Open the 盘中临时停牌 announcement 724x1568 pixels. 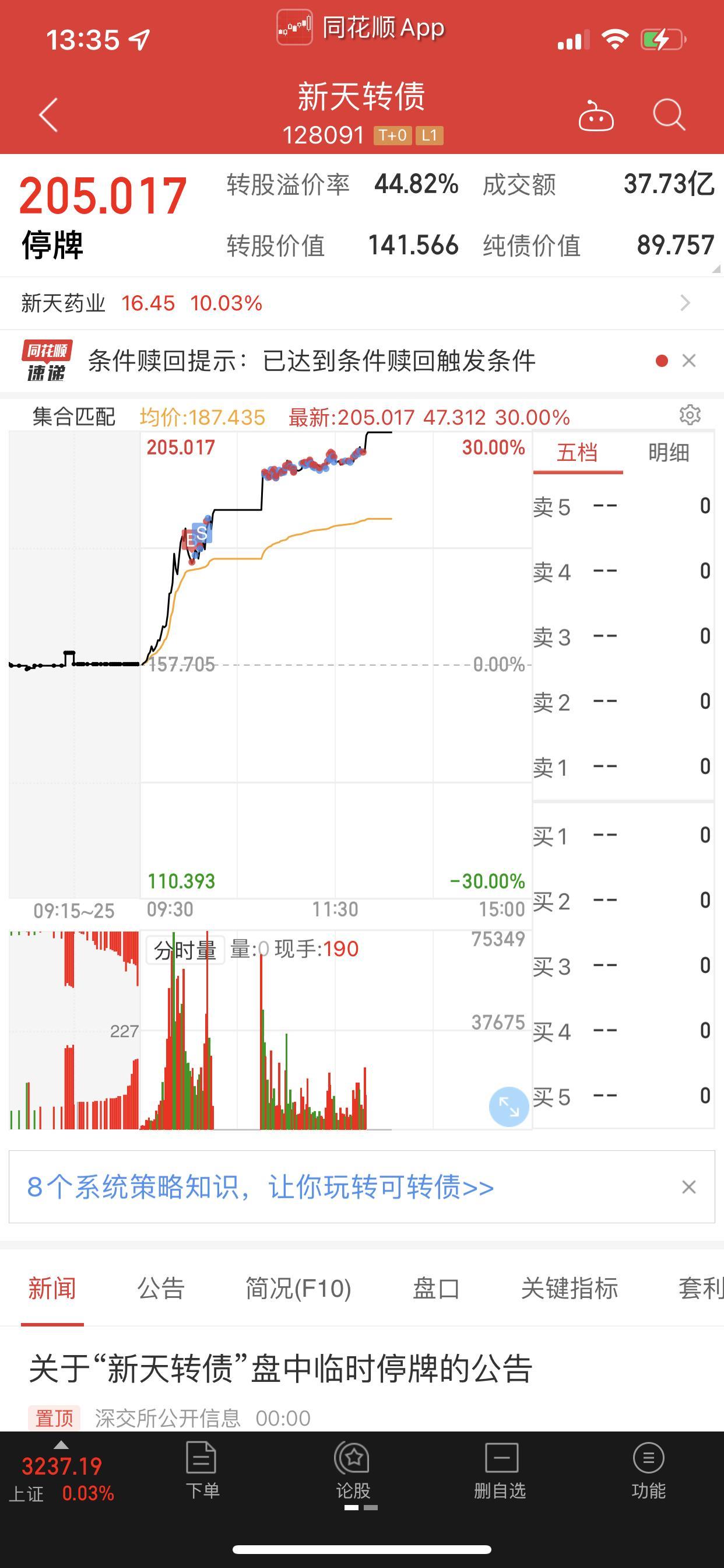click(280, 1369)
